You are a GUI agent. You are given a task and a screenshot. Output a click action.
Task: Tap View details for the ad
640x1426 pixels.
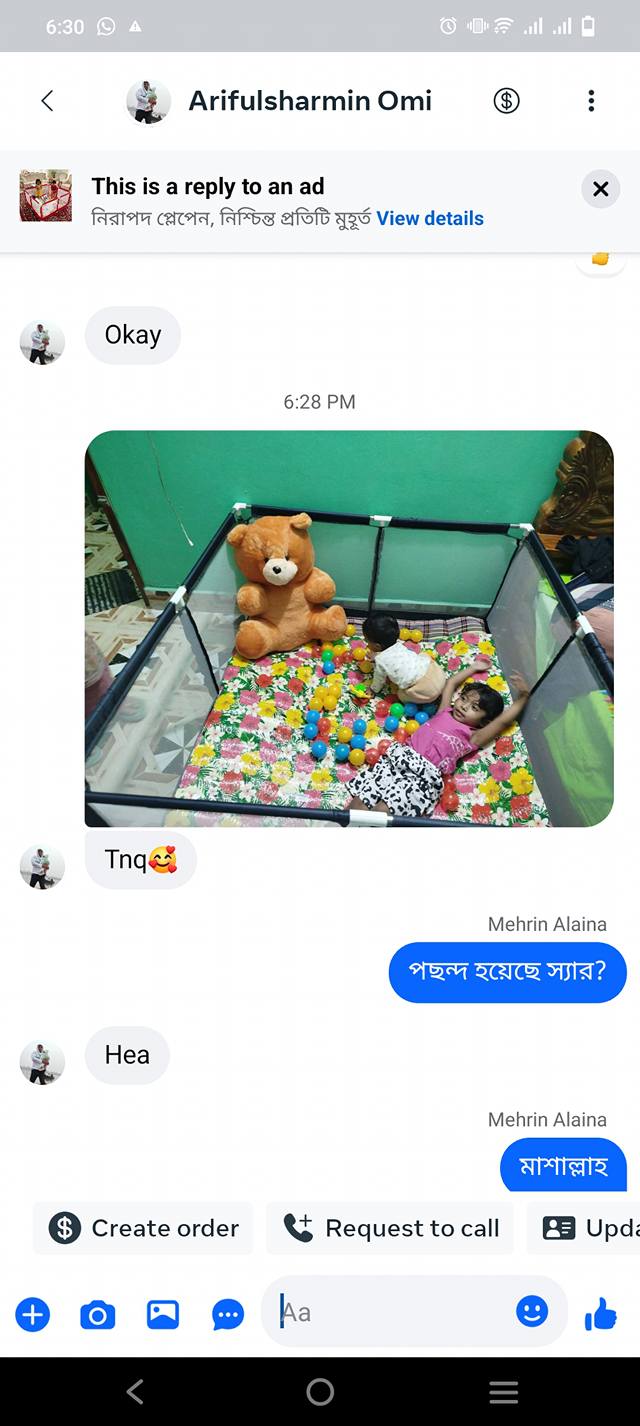click(430, 218)
